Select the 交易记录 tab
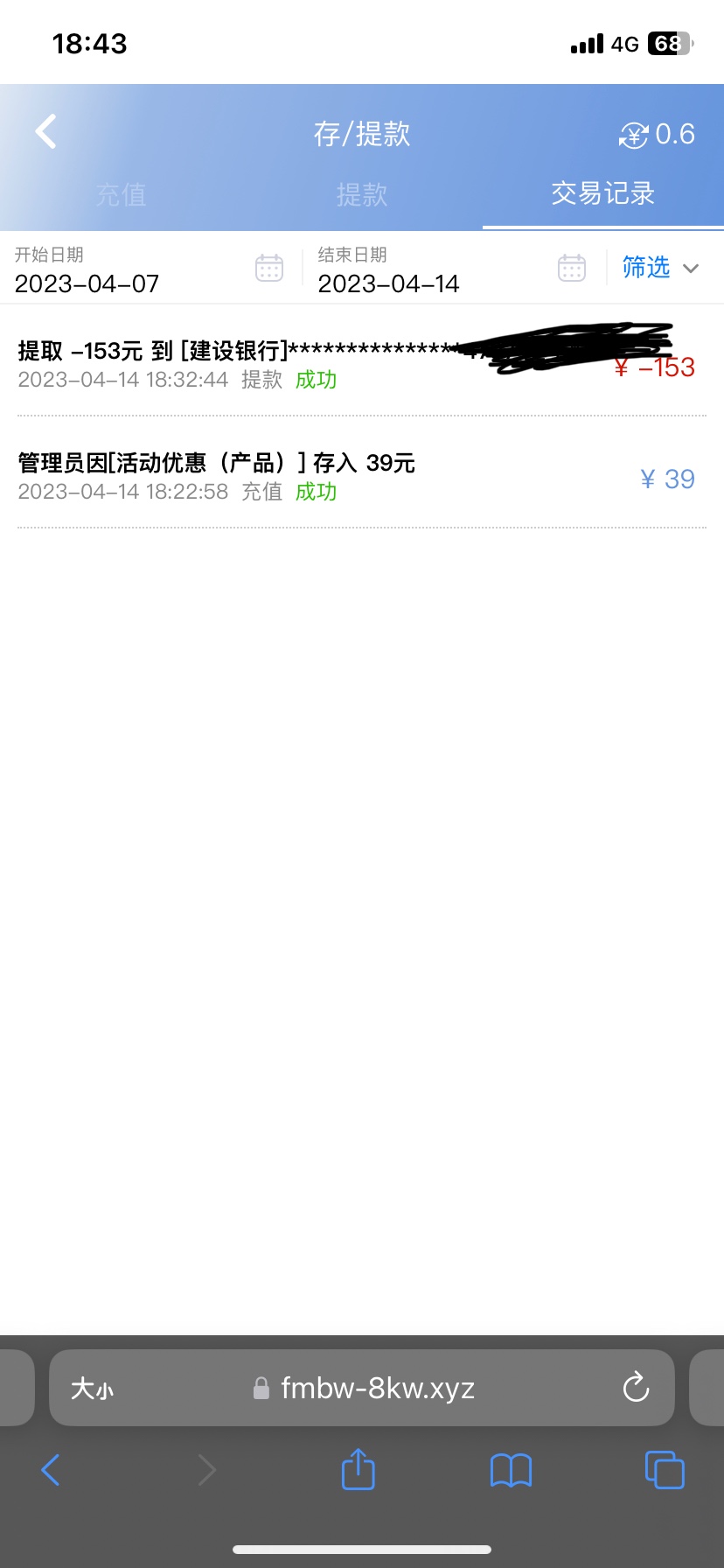This screenshot has height=1568, width=724. pyautogui.click(x=602, y=194)
